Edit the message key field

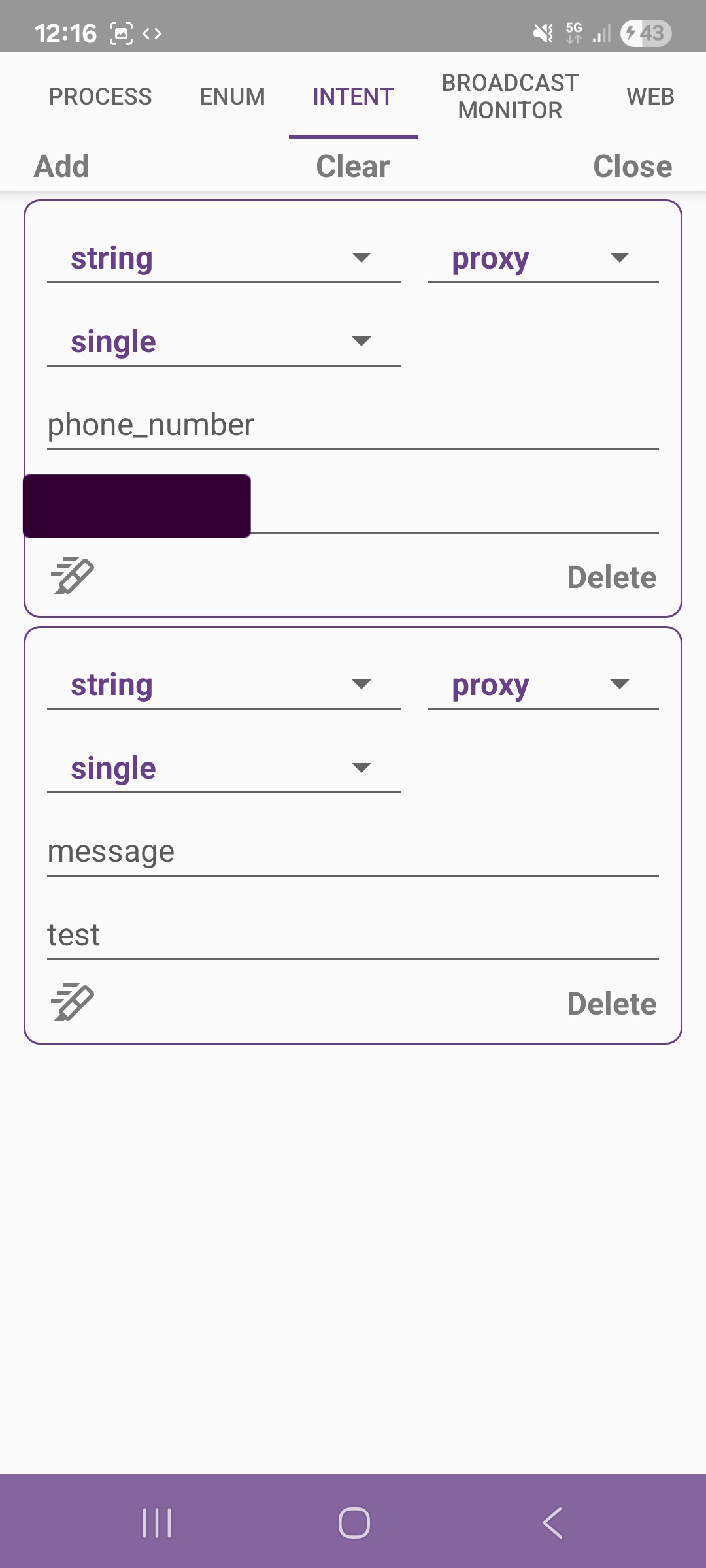[353, 852]
